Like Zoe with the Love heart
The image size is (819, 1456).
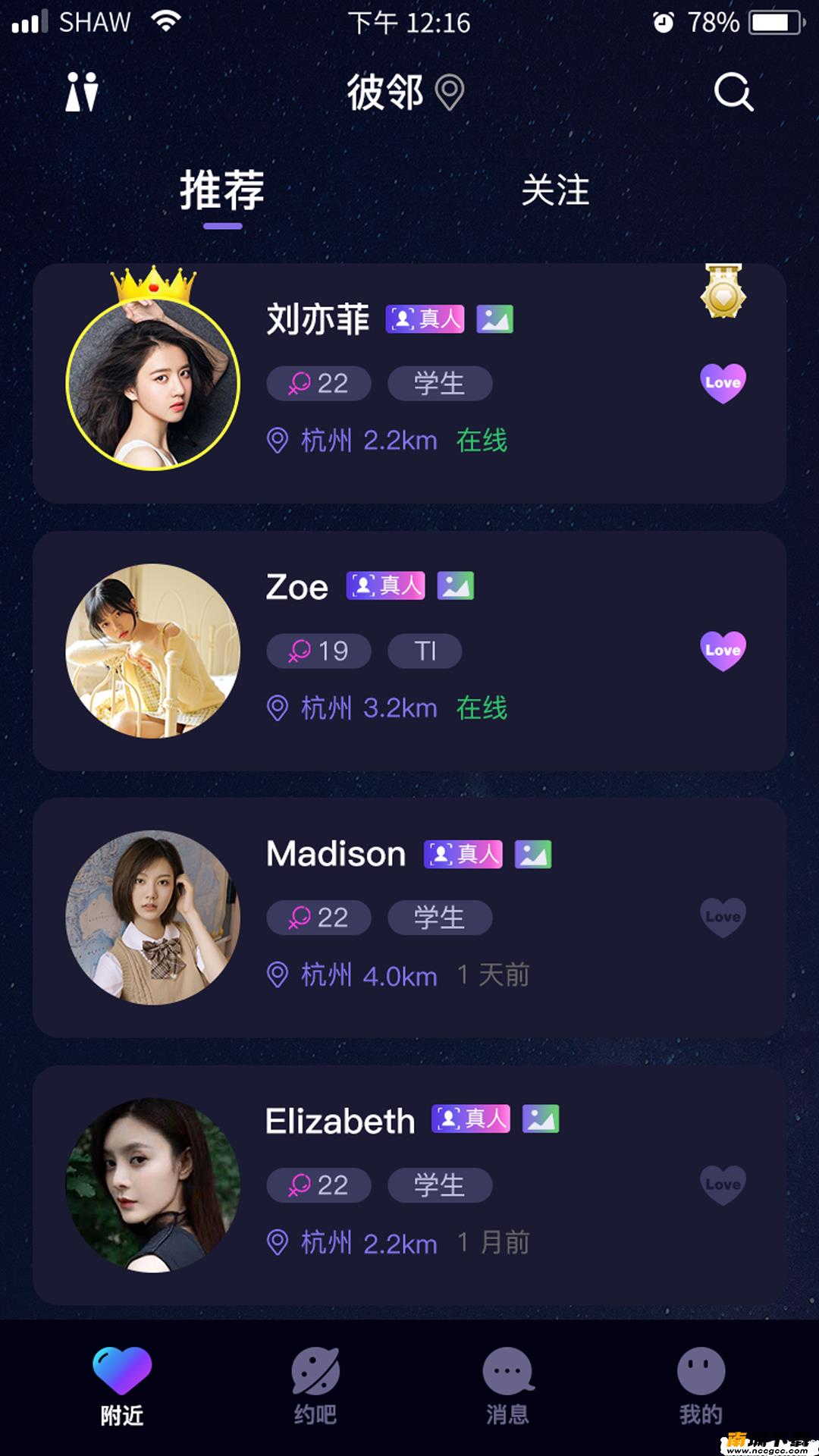point(723,651)
